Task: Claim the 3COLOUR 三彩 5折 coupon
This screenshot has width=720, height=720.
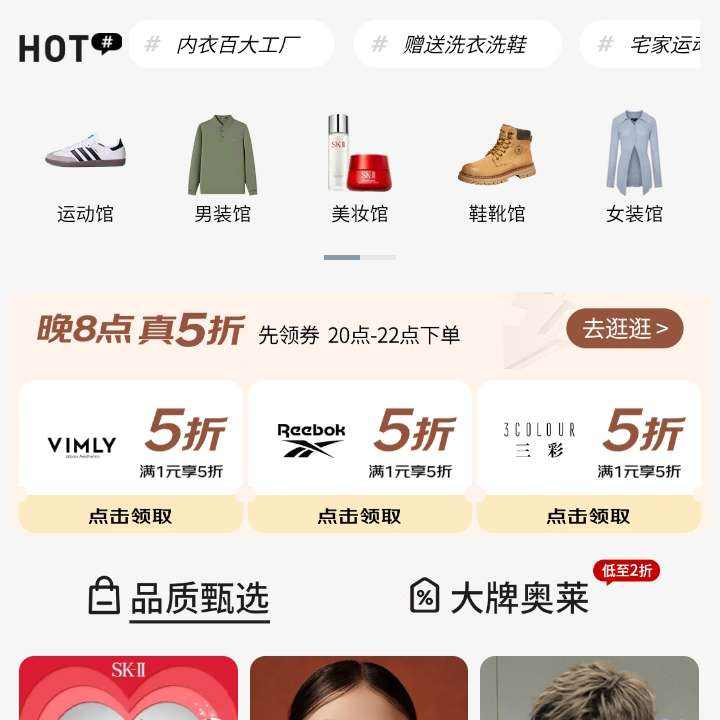Action: coord(589,515)
